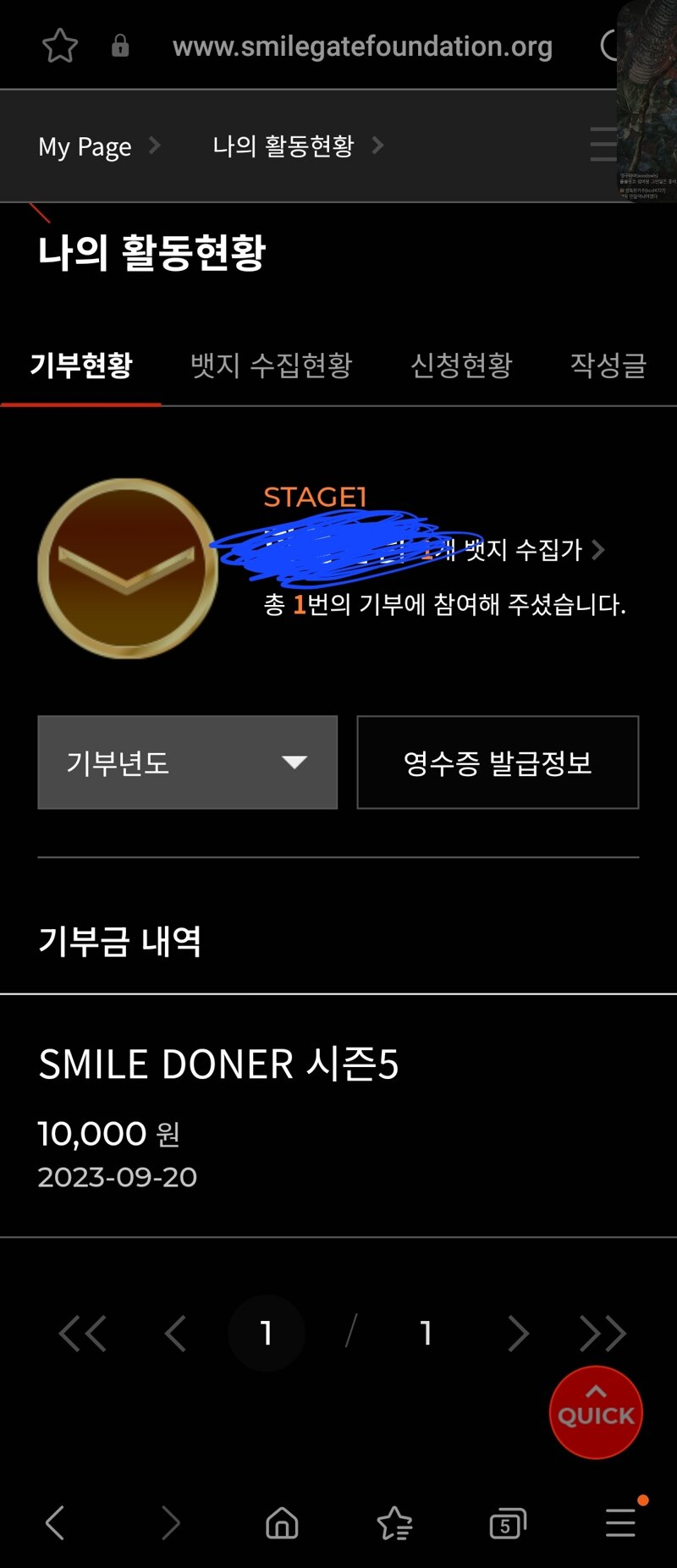Switch to the 신청현황 tab
This screenshot has width=677, height=1568.
(x=461, y=366)
